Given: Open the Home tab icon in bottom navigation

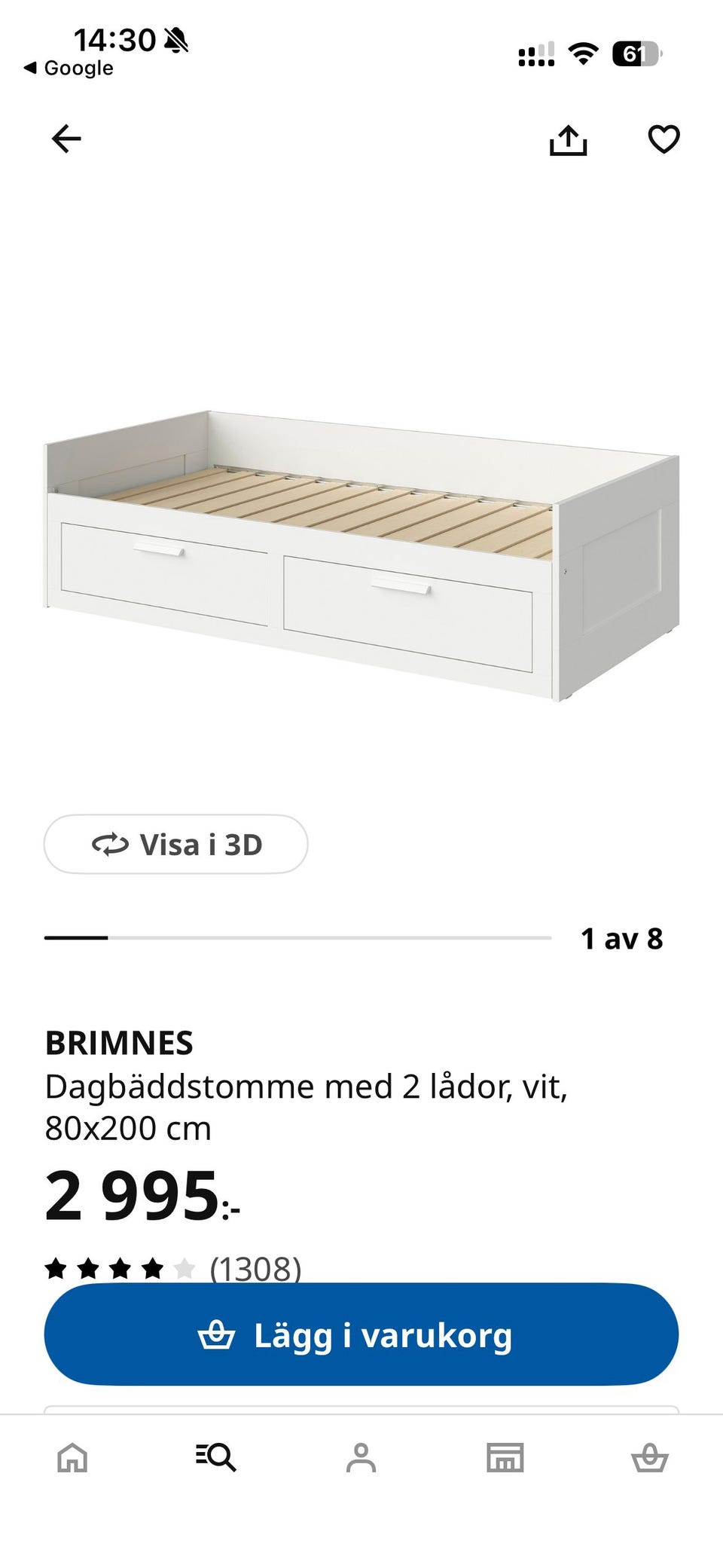Looking at the screenshot, I should click(x=72, y=1459).
